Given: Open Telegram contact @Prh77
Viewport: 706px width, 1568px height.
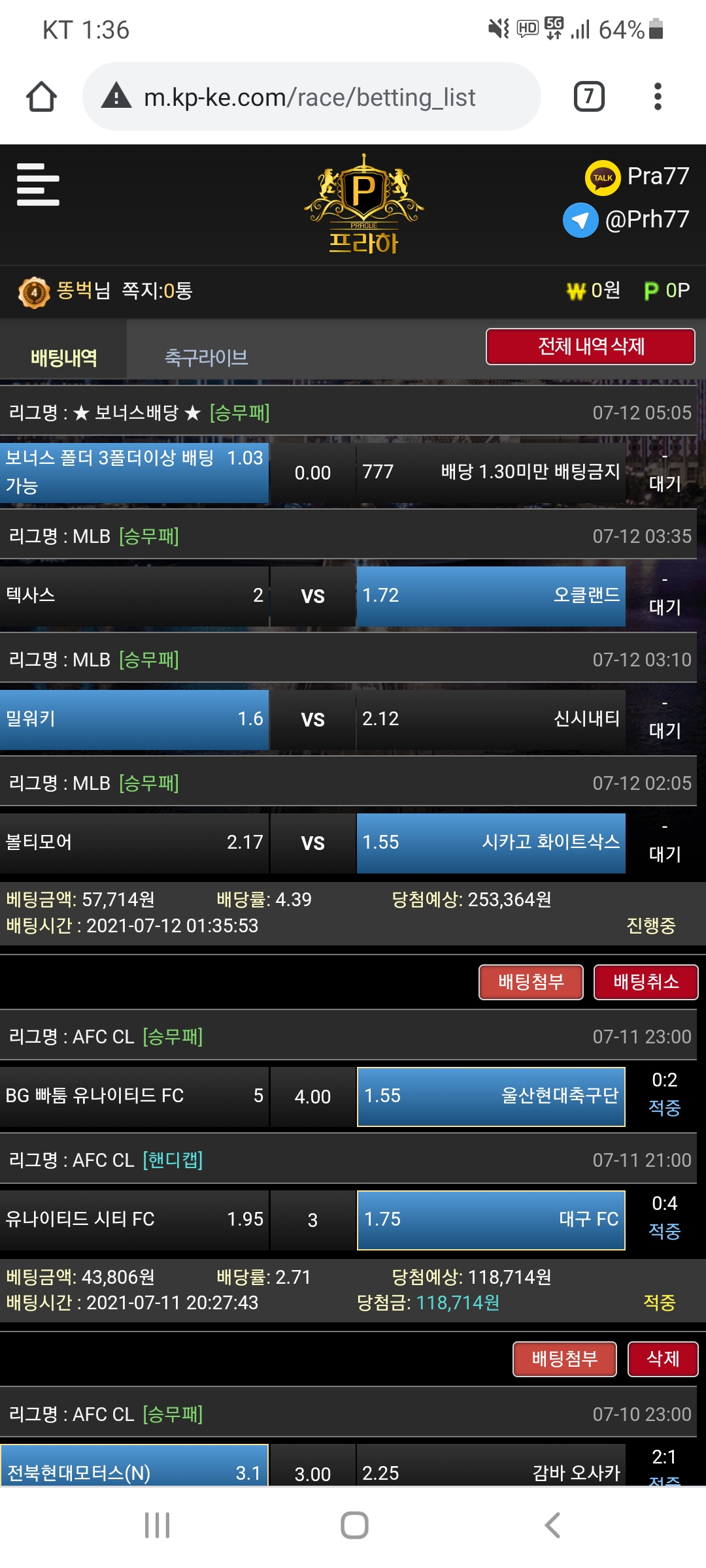Looking at the screenshot, I should point(626,220).
